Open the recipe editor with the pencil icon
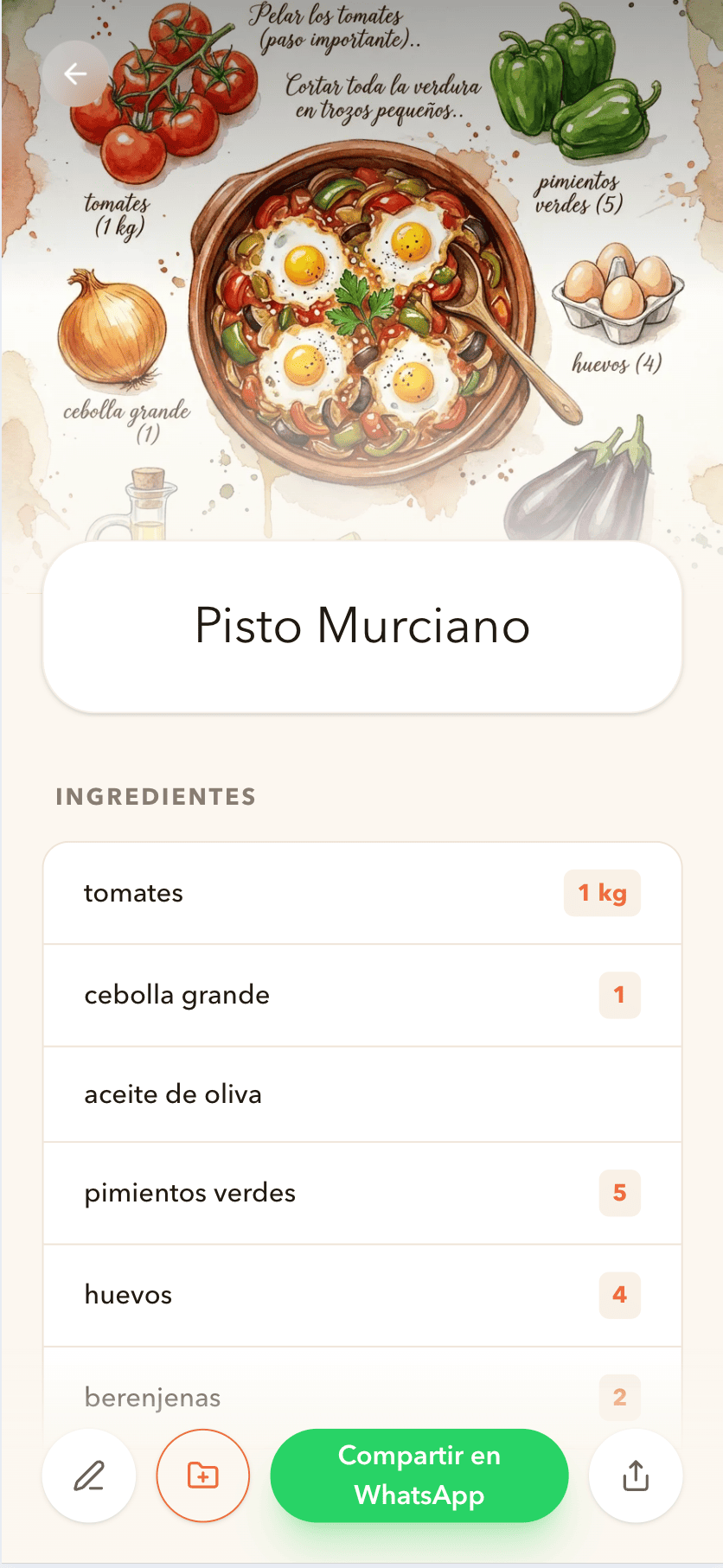The image size is (723, 1568). [x=88, y=1476]
